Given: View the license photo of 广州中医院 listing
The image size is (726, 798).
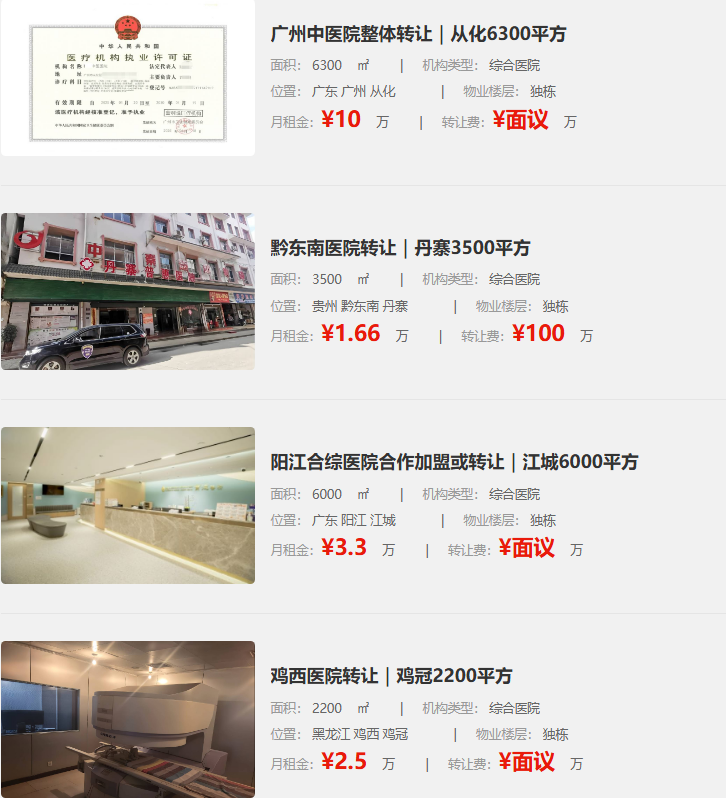Looking at the screenshot, I should point(128,78).
